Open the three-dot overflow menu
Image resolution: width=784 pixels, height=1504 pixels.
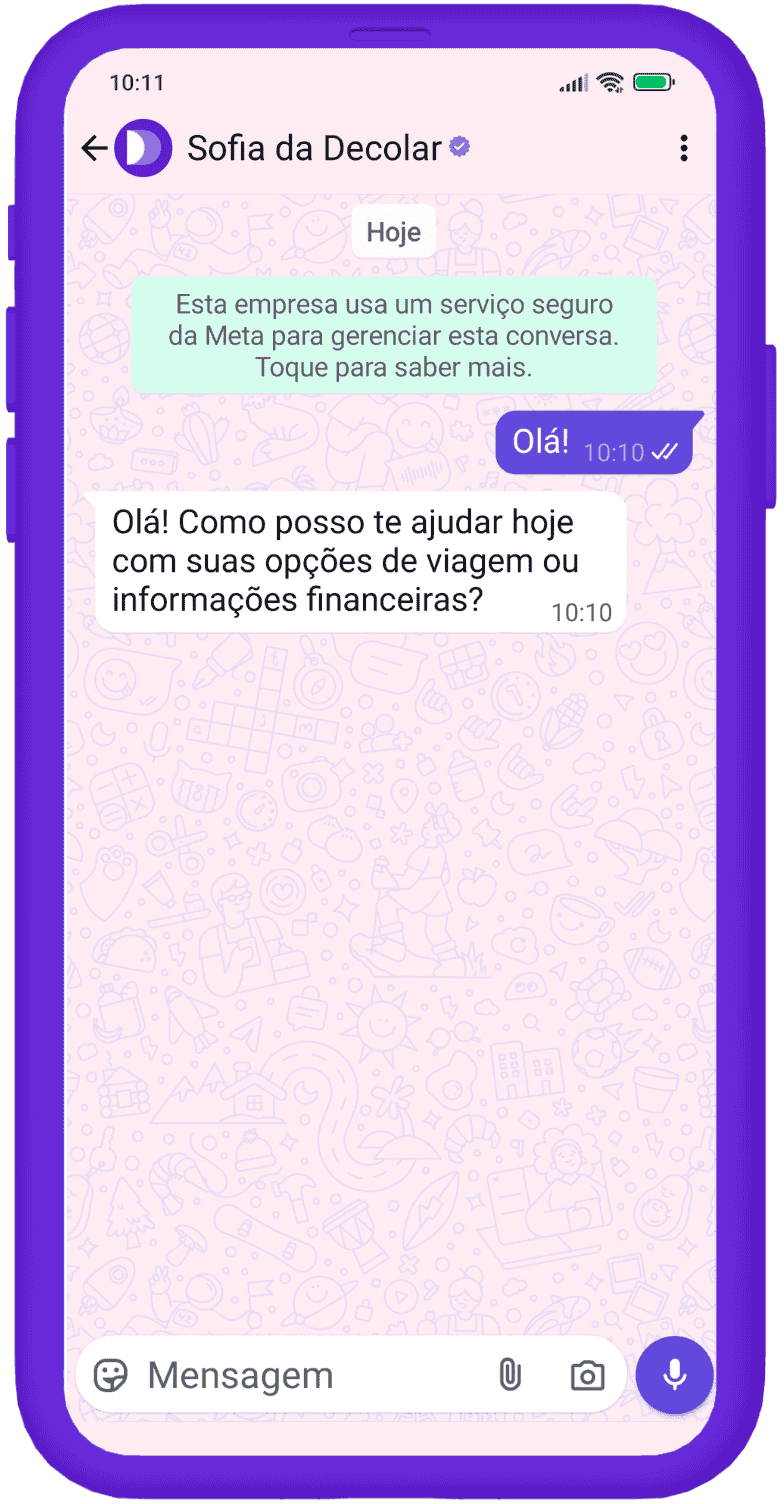(x=684, y=148)
